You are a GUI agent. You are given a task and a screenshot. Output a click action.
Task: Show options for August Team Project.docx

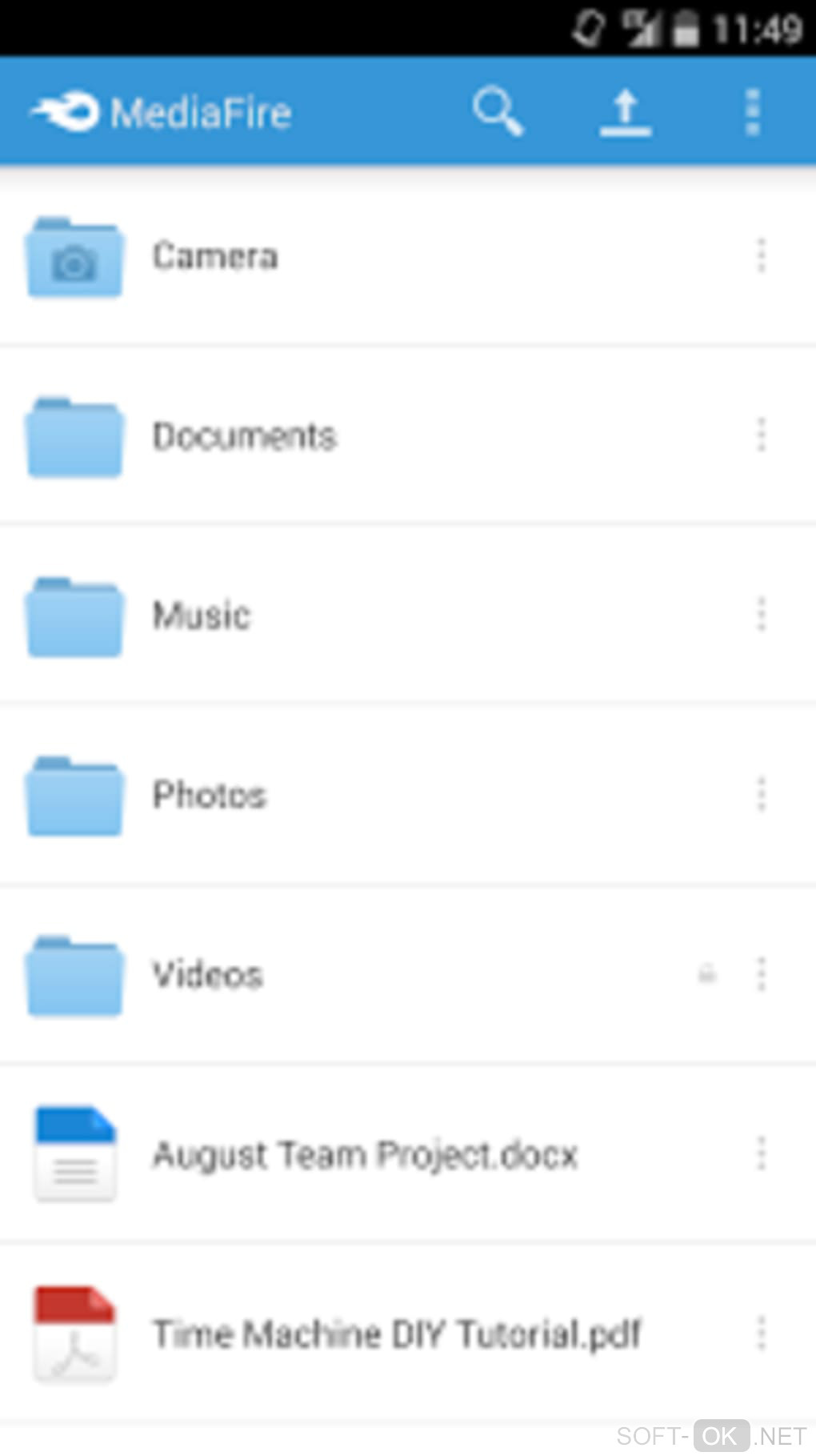pos(761,1153)
